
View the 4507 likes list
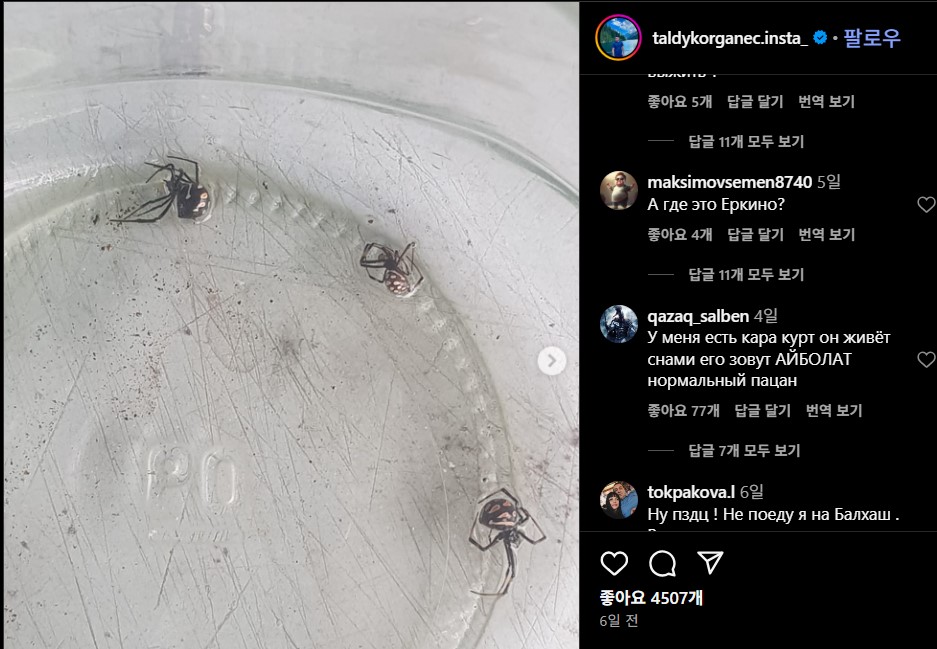click(651, 598)
